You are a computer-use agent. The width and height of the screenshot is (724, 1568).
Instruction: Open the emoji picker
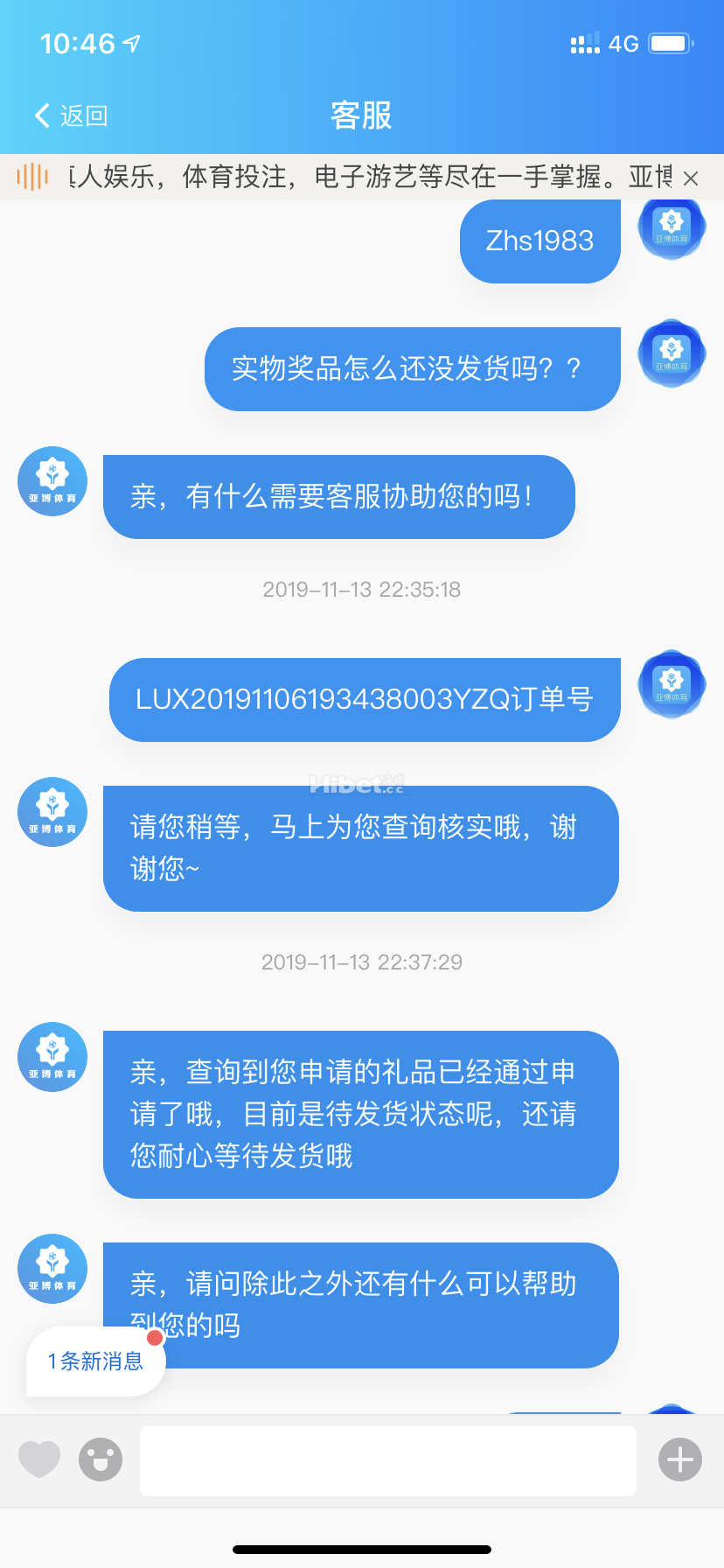pyautogui.click(x=101, y=1459)
